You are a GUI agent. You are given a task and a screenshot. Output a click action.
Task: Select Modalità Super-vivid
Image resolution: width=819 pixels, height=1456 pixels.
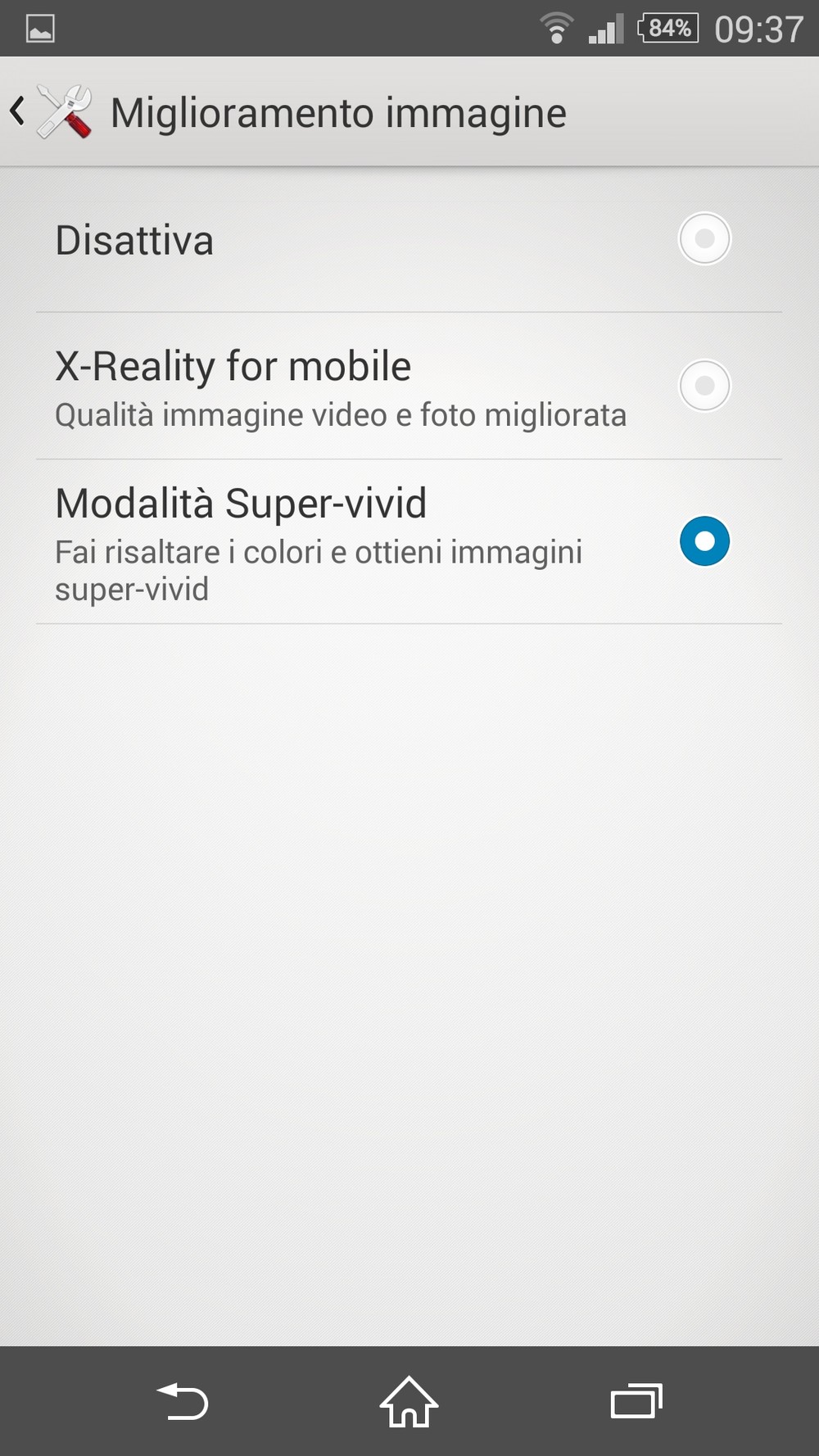409,541
